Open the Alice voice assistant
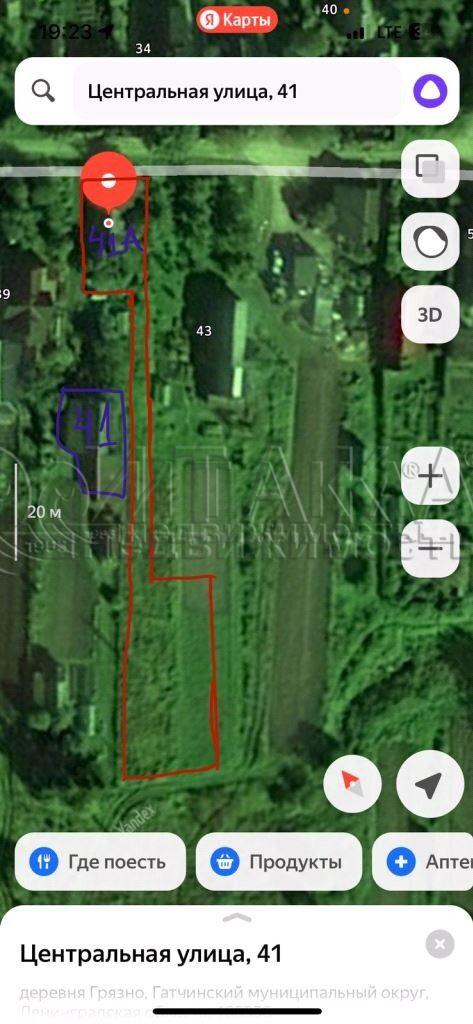Screen dimensions: 473x1024 [430, 91]
